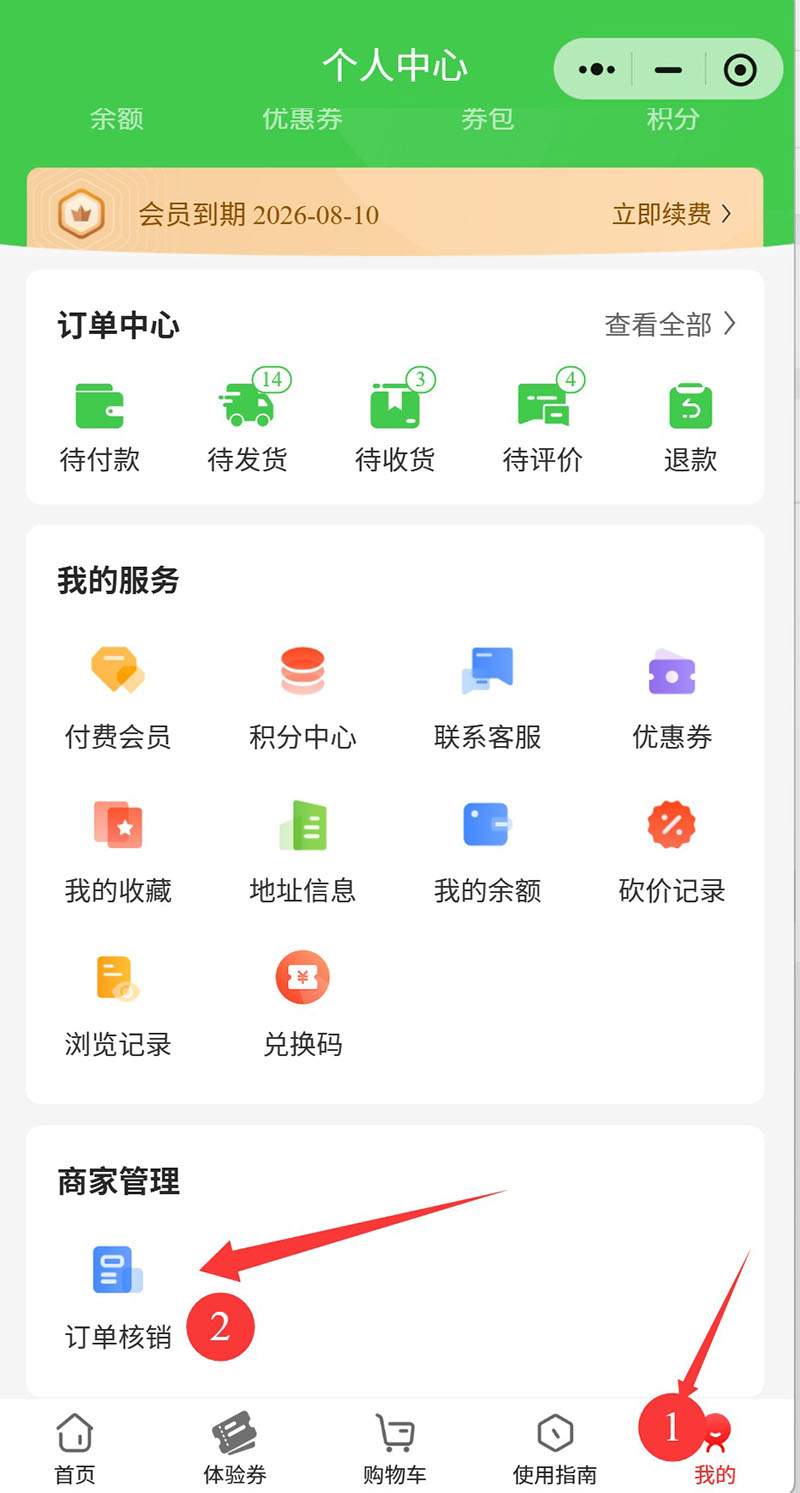Viewport: 800px width, 1493px height.
Task: Close the mini program with the circle icon
Action: pyautogui.click(x=740, y=69)
